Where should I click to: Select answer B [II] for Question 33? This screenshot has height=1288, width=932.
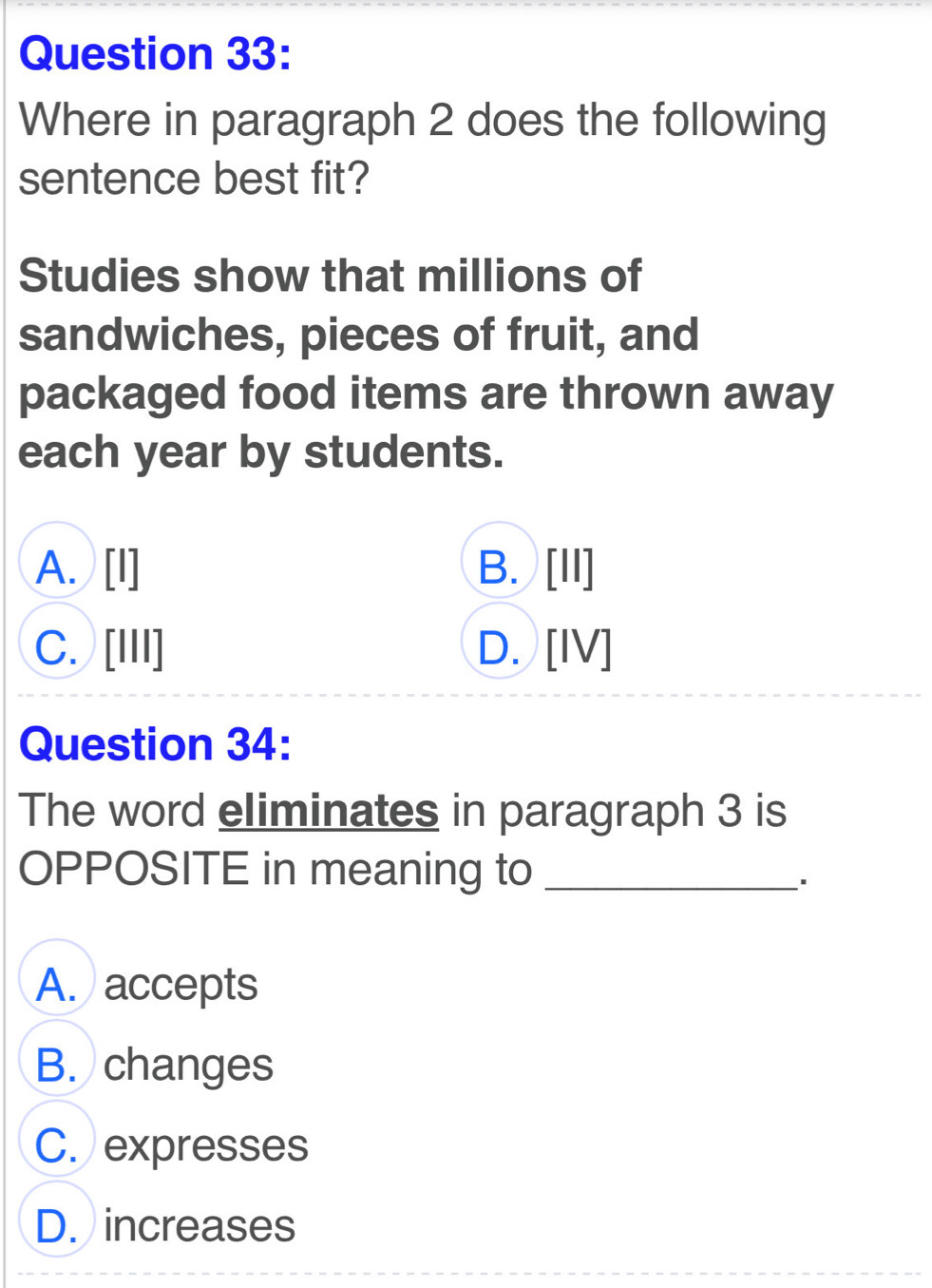500,567
